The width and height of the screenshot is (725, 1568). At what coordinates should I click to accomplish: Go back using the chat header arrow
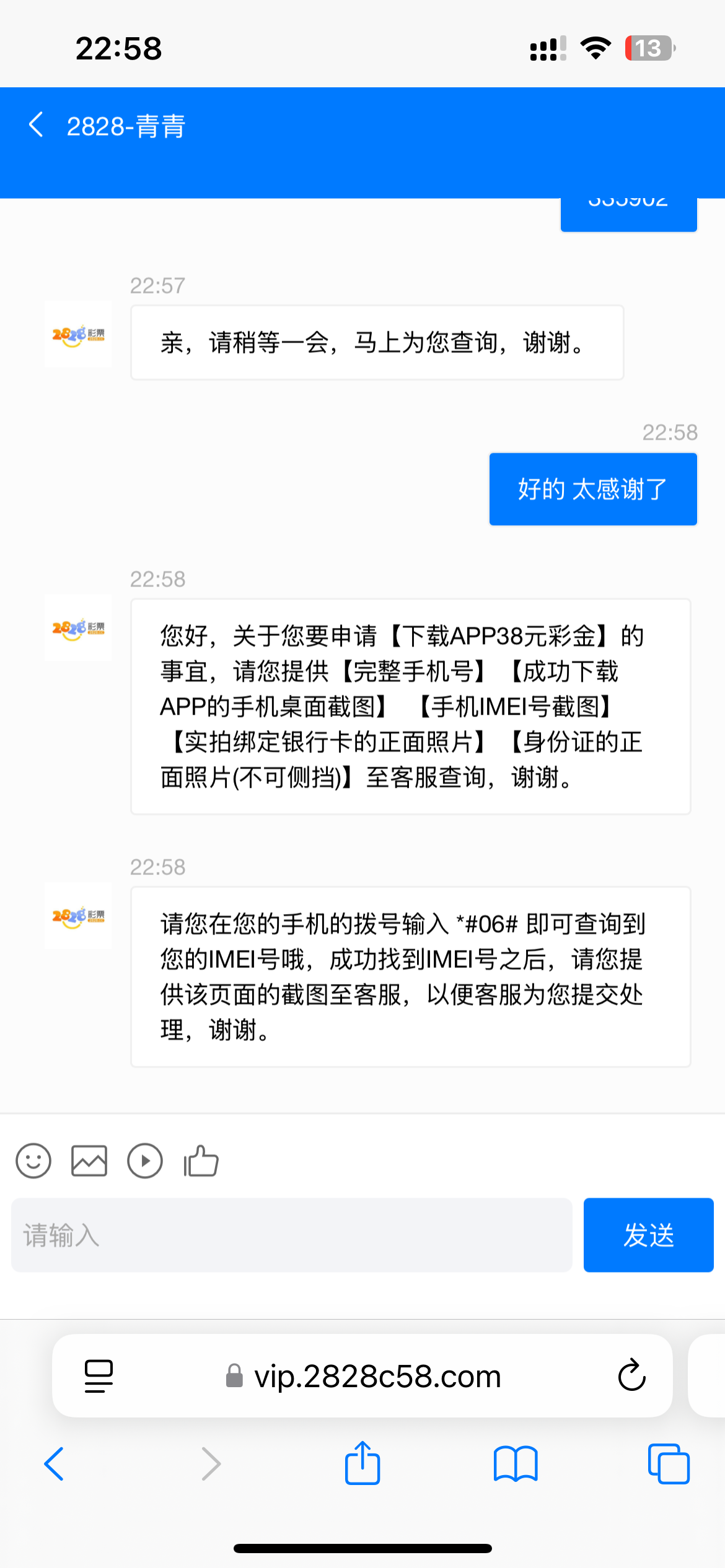tap(36, 125)
